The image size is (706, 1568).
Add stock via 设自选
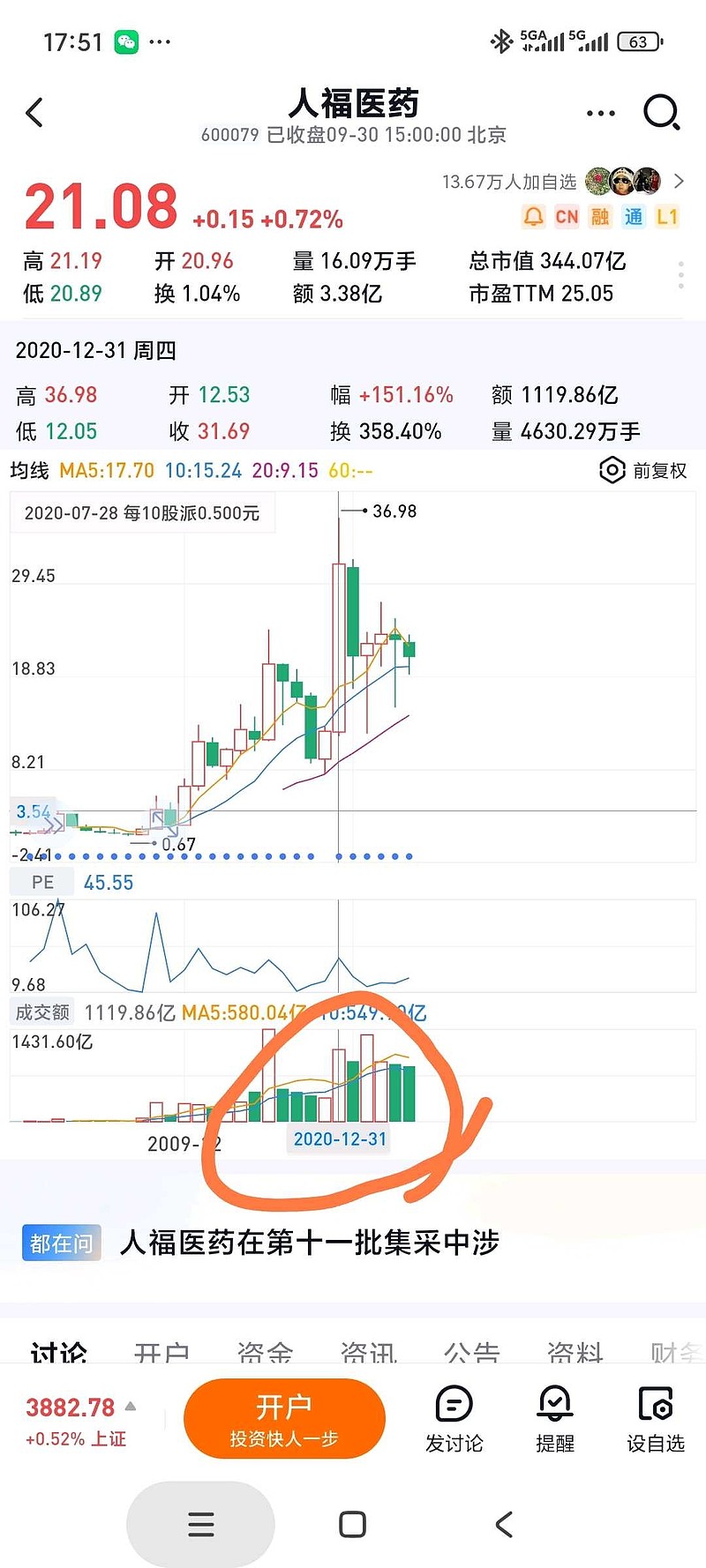(656, 1420)
